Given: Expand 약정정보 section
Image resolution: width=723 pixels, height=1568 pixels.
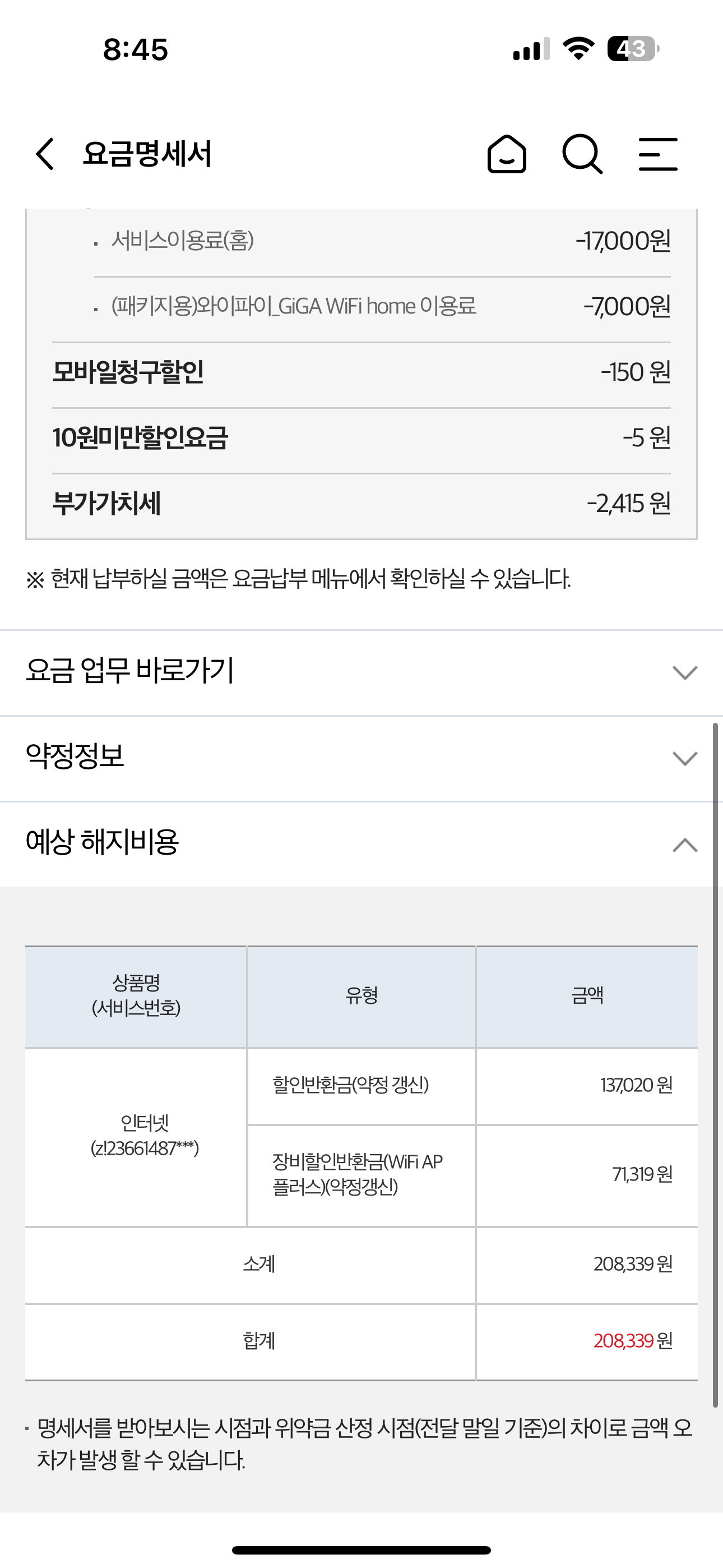Looking at the screenshot, I should coord(684,758).
